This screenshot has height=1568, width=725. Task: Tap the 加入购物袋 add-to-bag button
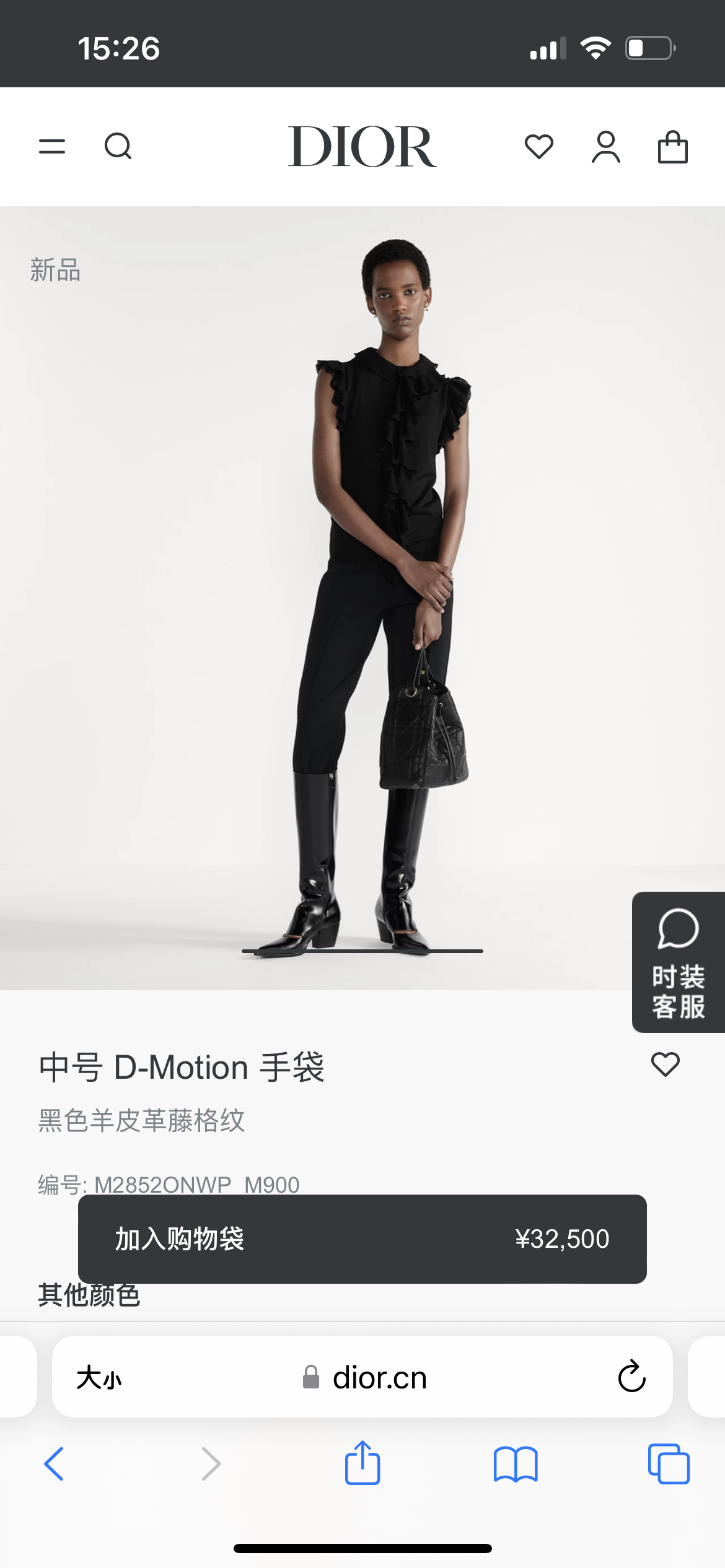point(362,1239)
